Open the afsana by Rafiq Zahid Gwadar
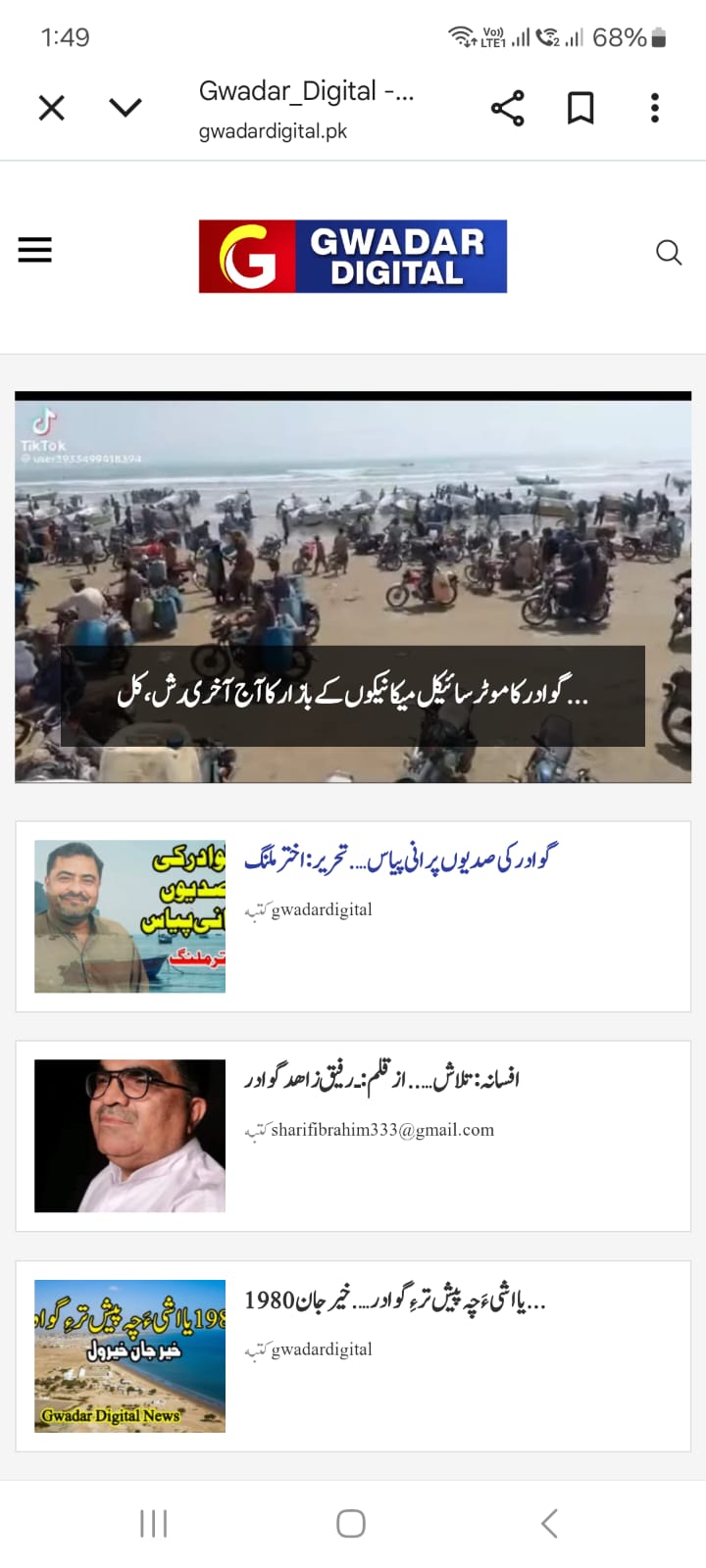706x1568 pixels. 382,1079
